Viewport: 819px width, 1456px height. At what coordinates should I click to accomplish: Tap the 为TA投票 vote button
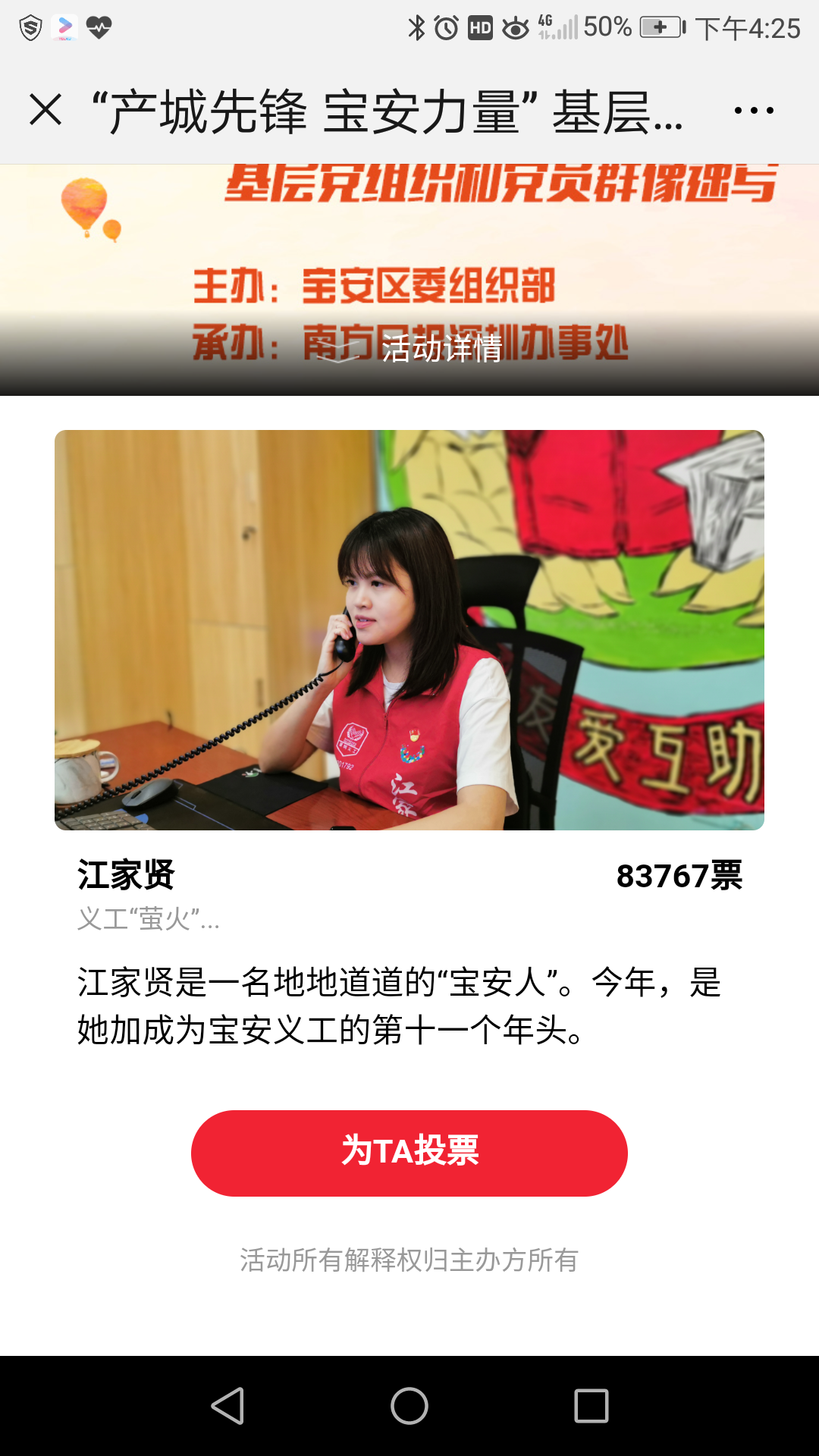[409, 1153]
